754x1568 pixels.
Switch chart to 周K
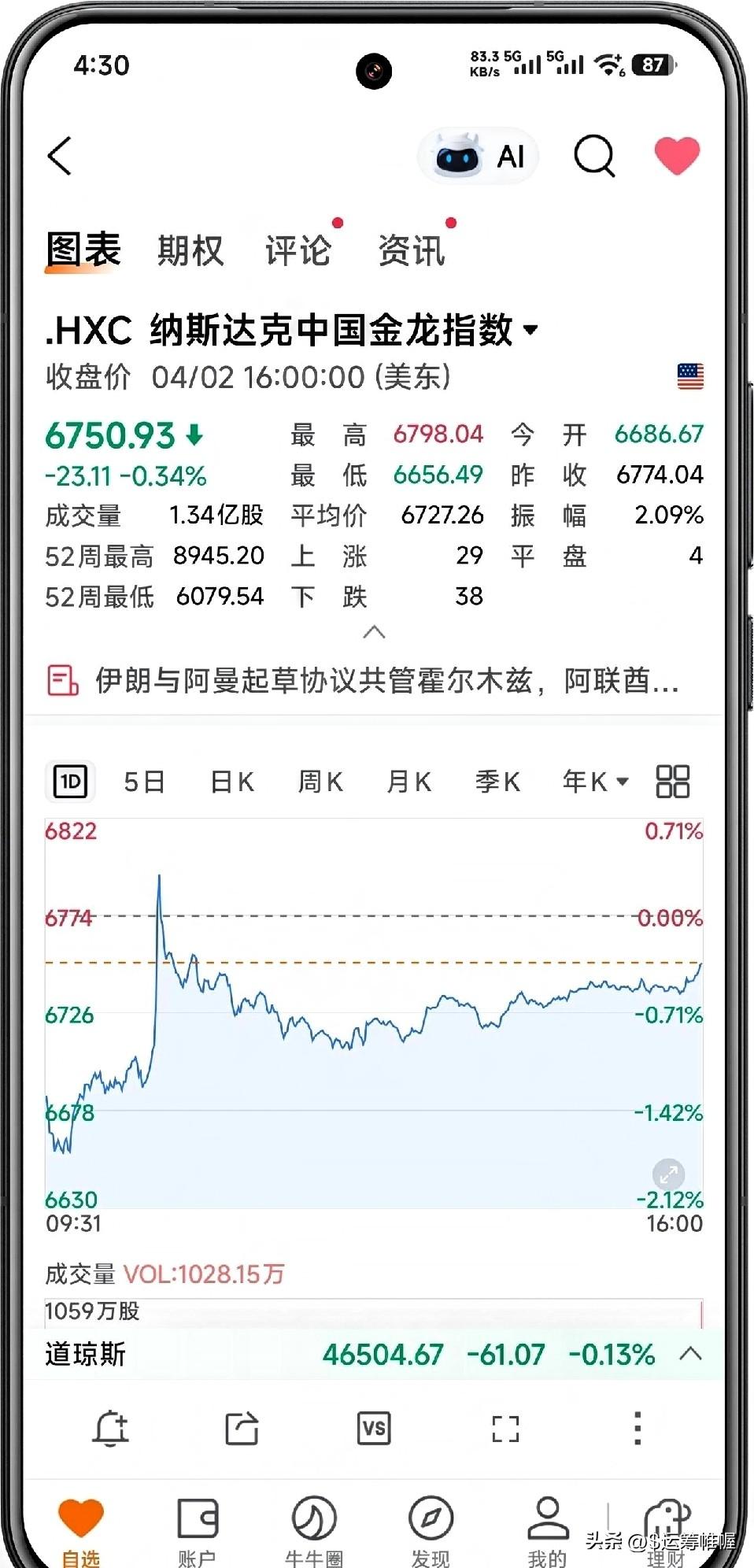320,782
